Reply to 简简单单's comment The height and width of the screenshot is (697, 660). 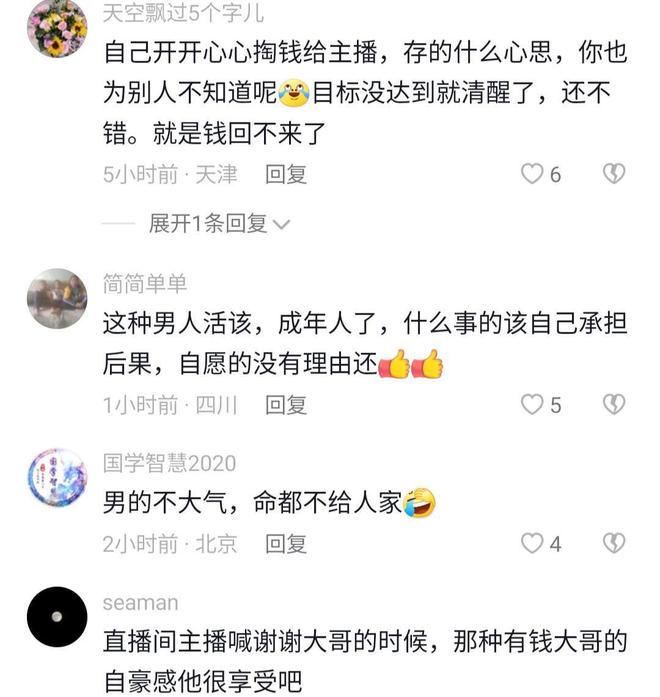pos(286,405)
